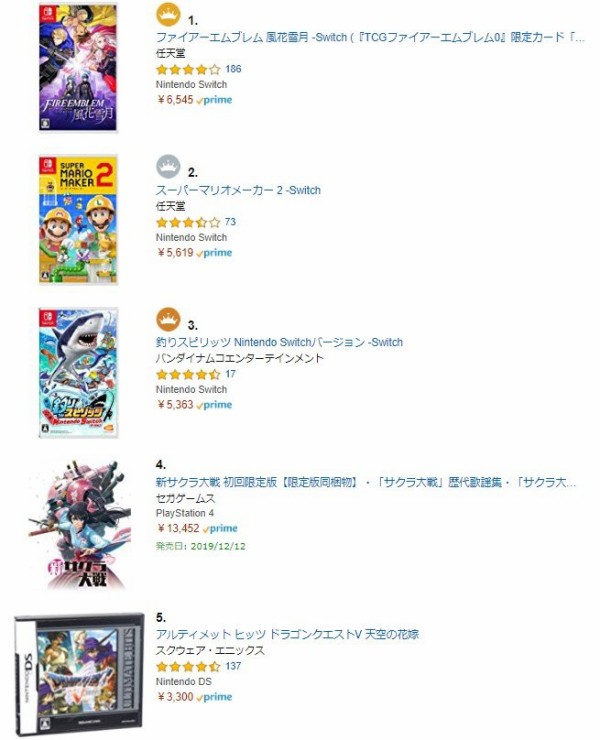600x740 pixels.
Task: View the 73 reviews for Mario Maker 2
Action: pos(230,222)
